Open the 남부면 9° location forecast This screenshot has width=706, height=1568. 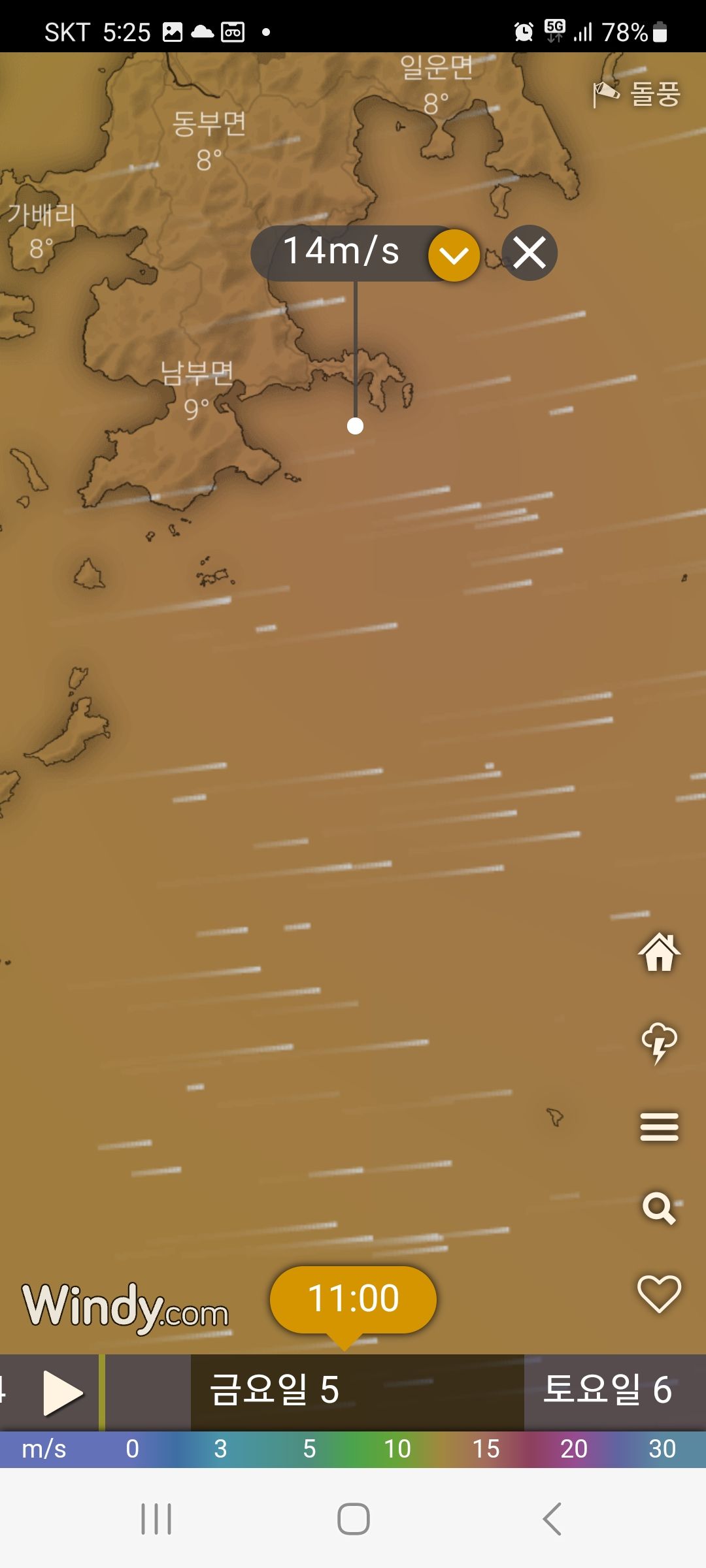[197, 389]
